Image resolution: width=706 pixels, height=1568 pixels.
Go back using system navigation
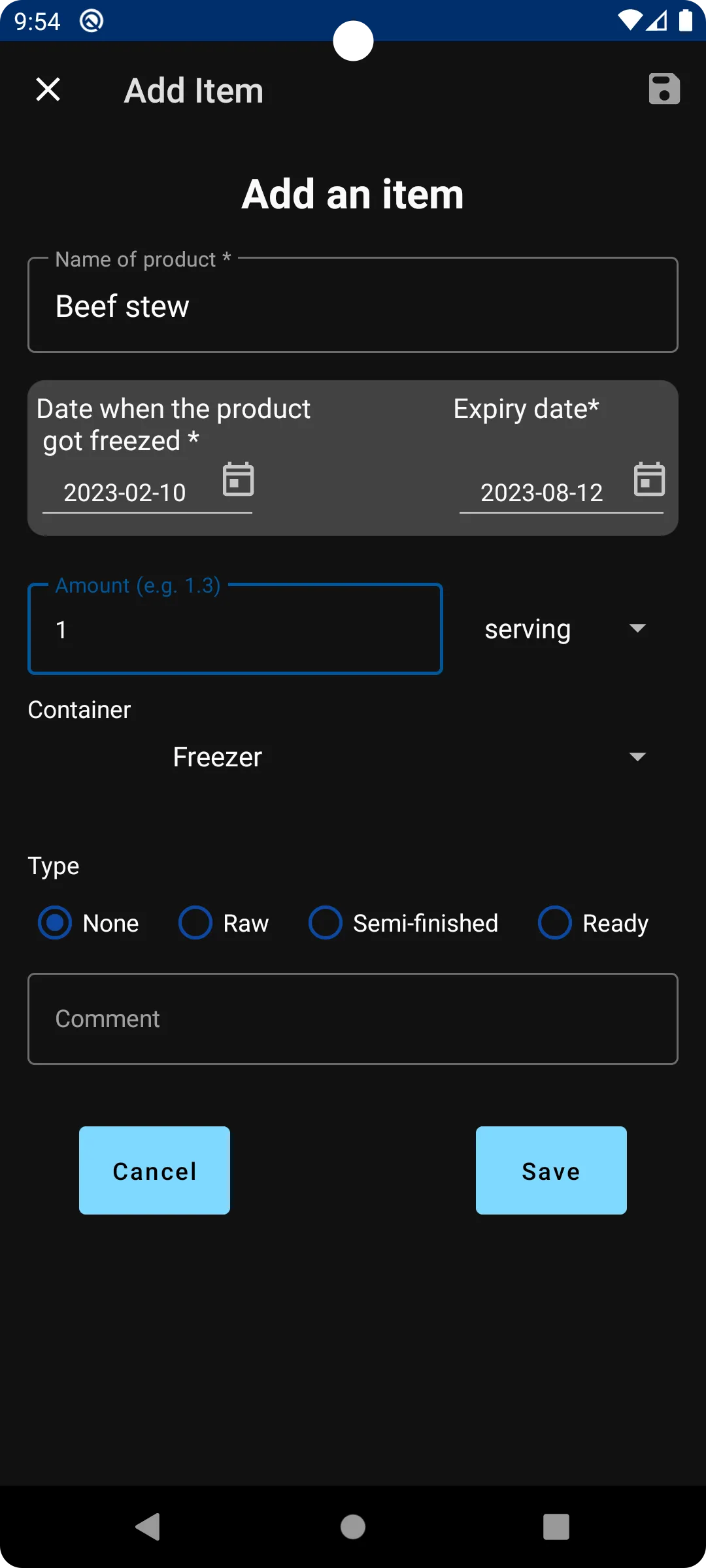click(148, 1527)
